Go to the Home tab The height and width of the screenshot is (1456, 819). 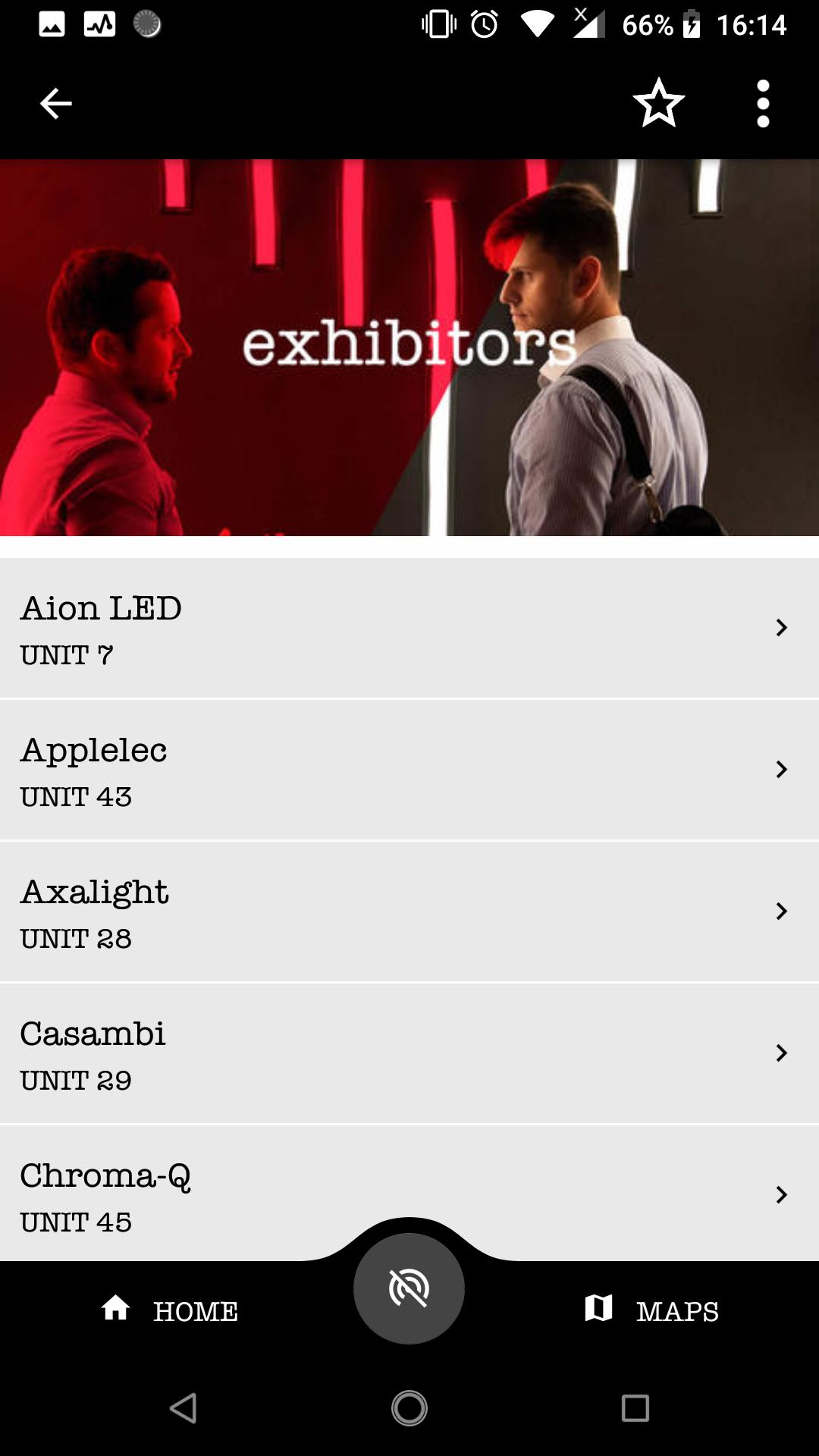click(x=170, y=1310)
